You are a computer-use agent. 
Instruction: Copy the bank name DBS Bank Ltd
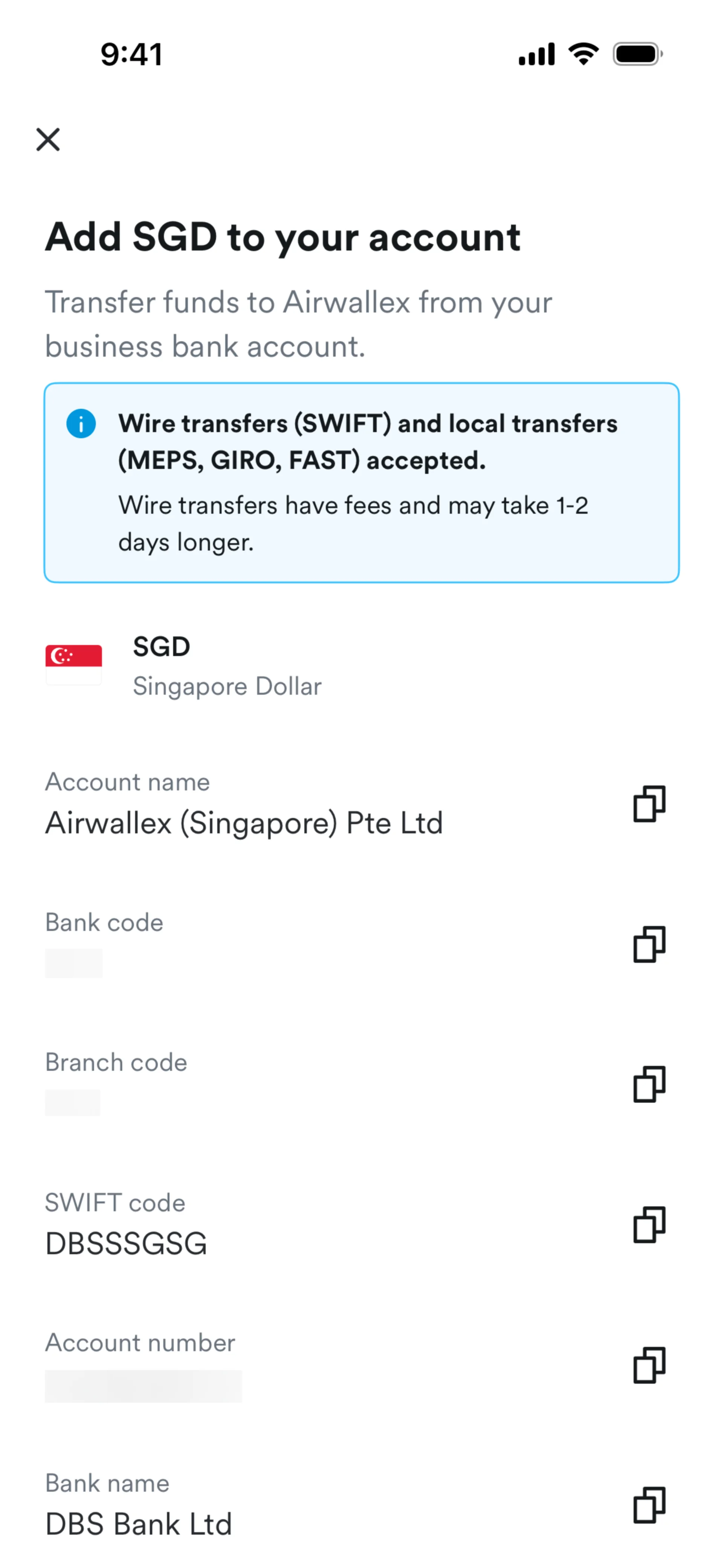click(x=649, y=1505)
